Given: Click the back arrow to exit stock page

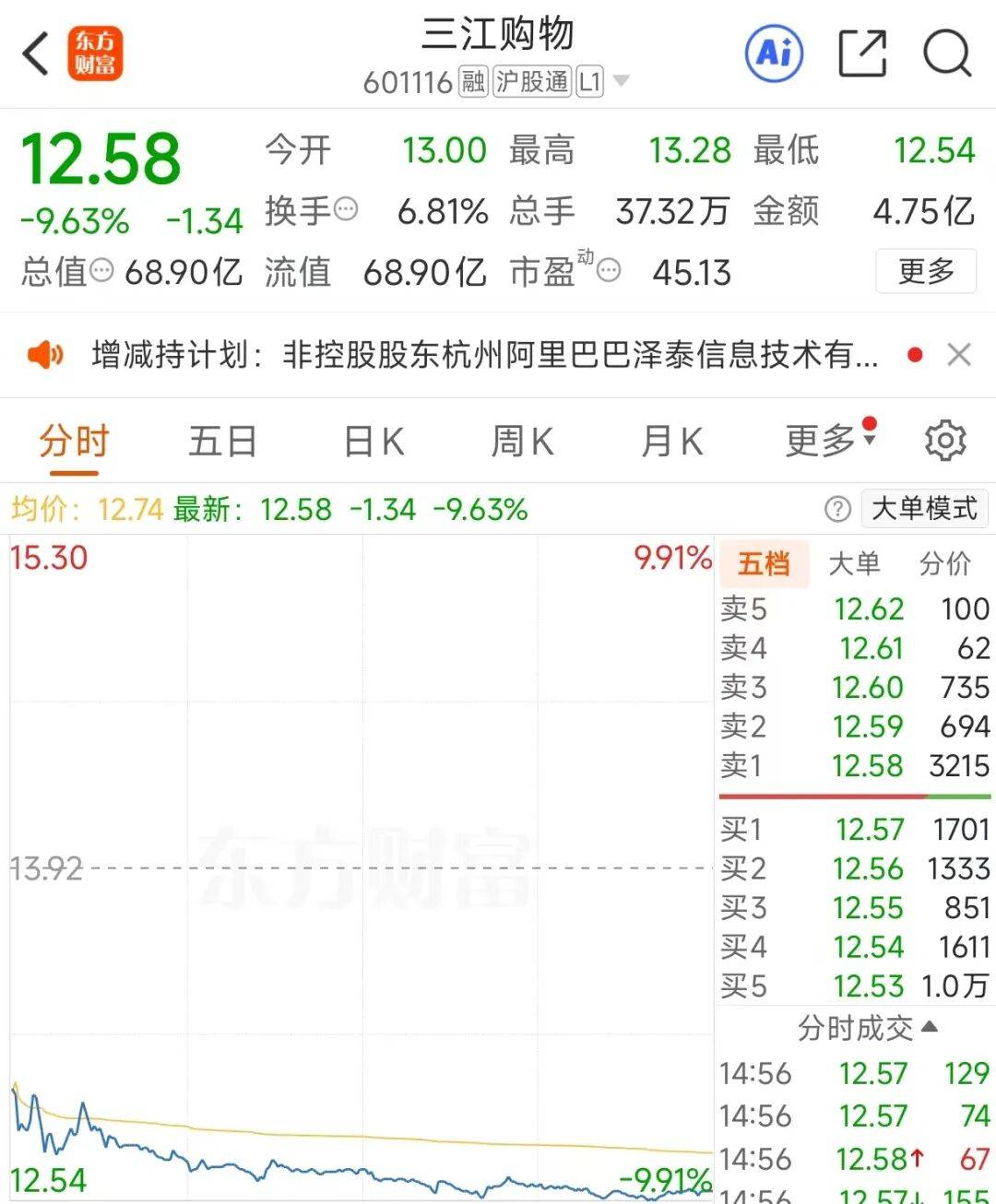Looking at the screenshot, I should pyautogui.click(x=35, y=53).
